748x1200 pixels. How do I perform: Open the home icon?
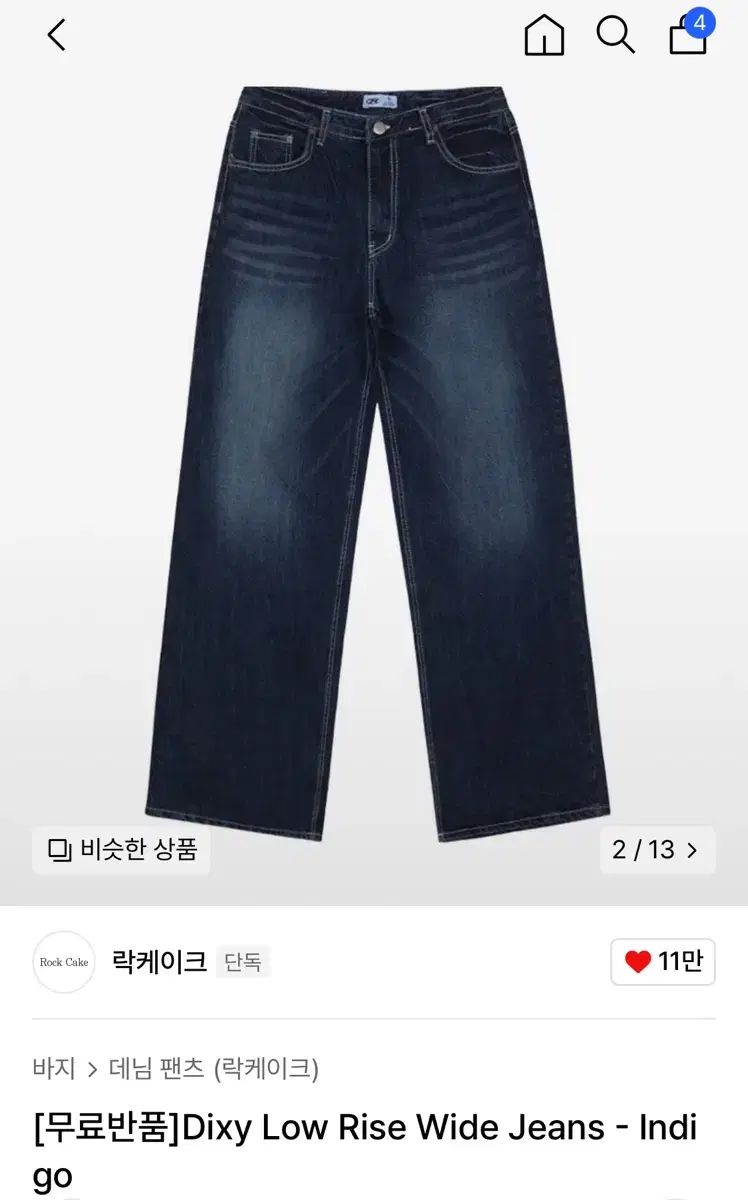(544, 36)
